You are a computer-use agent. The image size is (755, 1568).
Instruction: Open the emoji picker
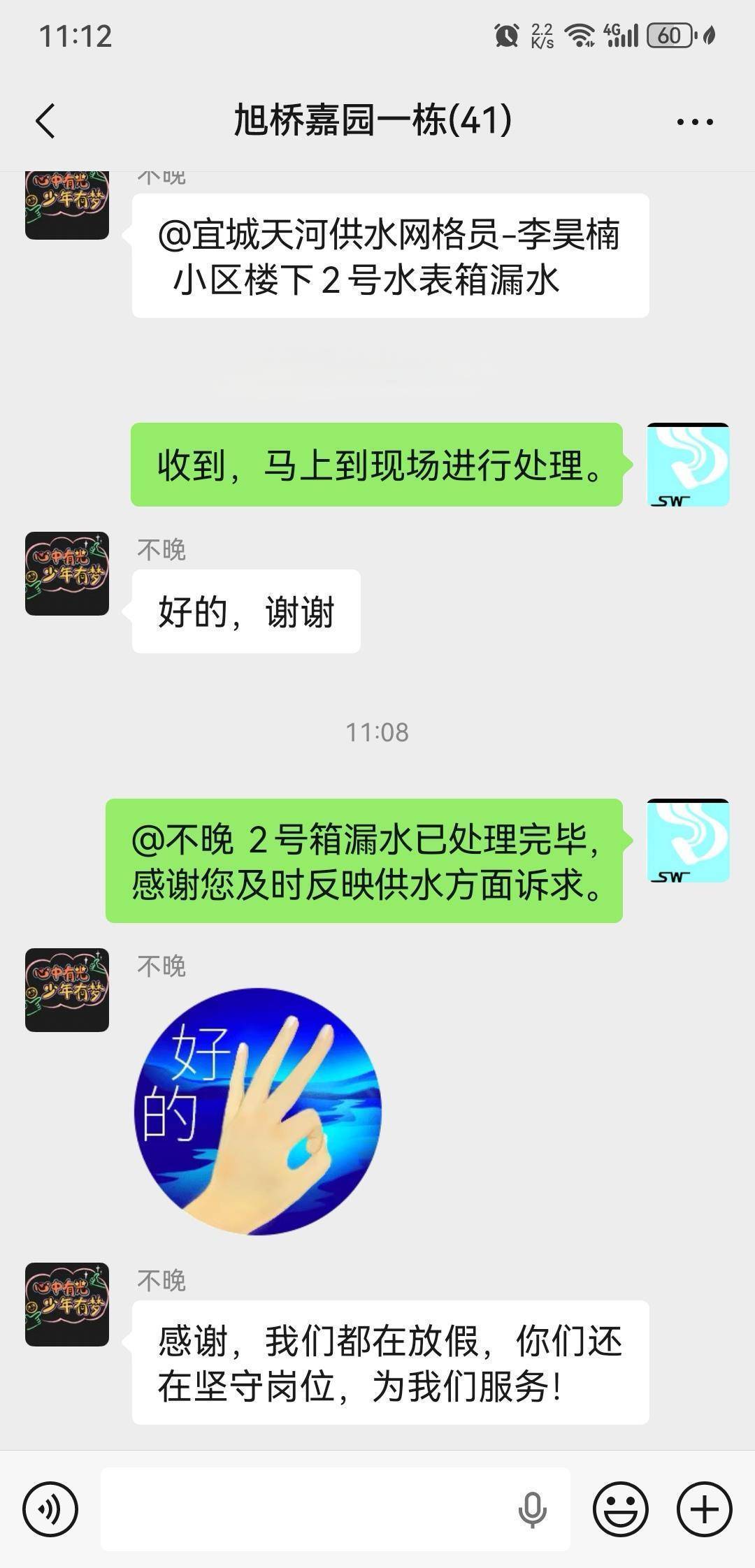click(621, 1509)
